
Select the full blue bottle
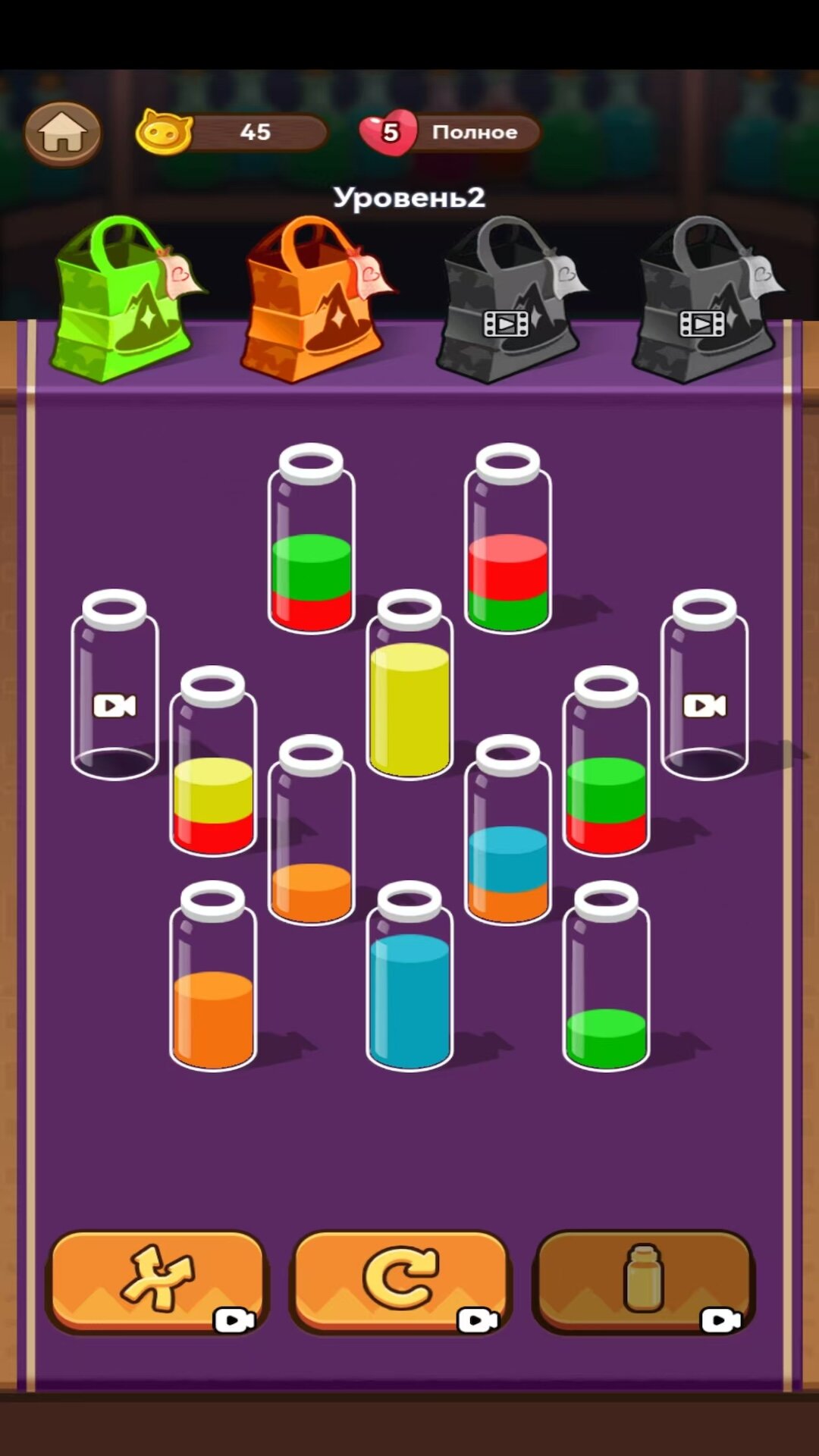pos(409,975)
